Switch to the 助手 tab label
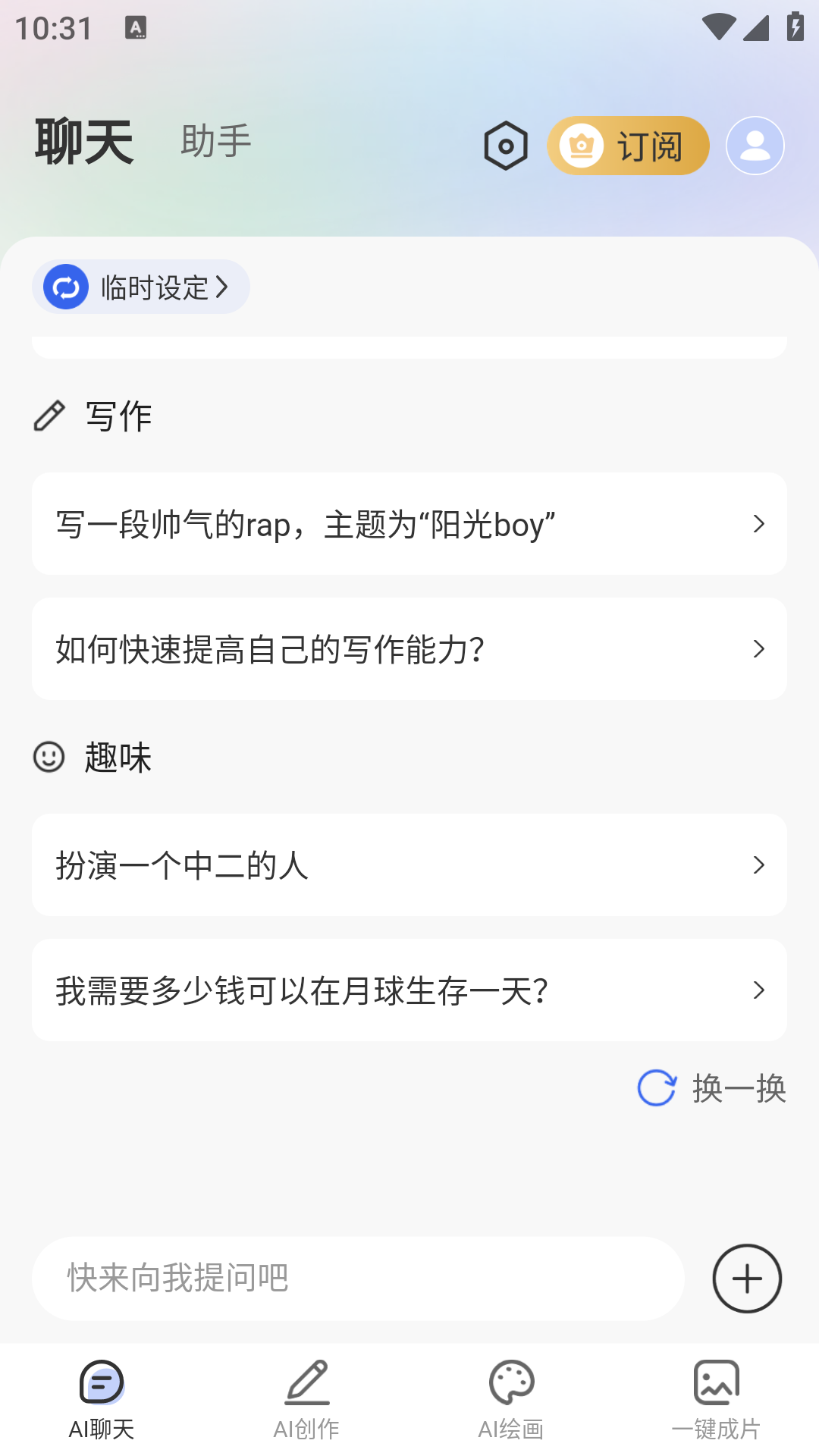 click(x=215, y=140)
